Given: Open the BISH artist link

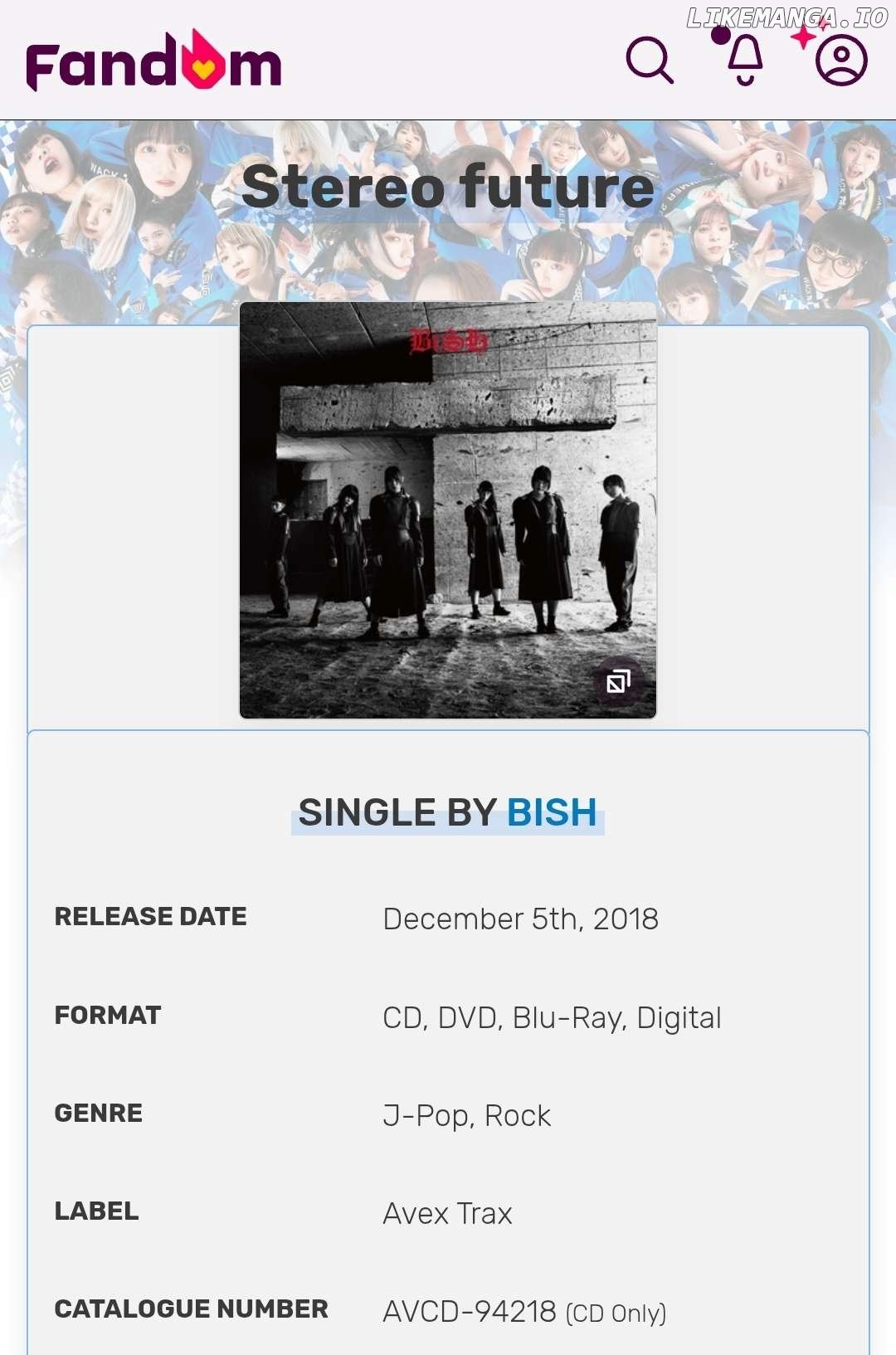Looking at the screenshot, I should coord(552,812).
